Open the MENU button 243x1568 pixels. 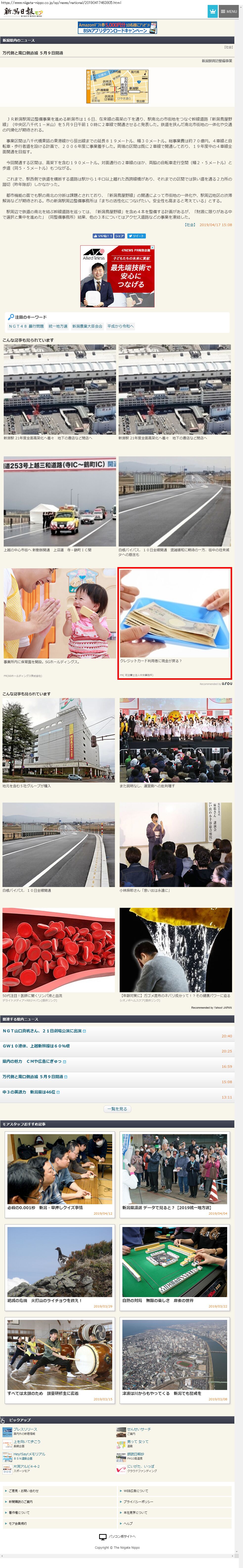click(228, 11)
